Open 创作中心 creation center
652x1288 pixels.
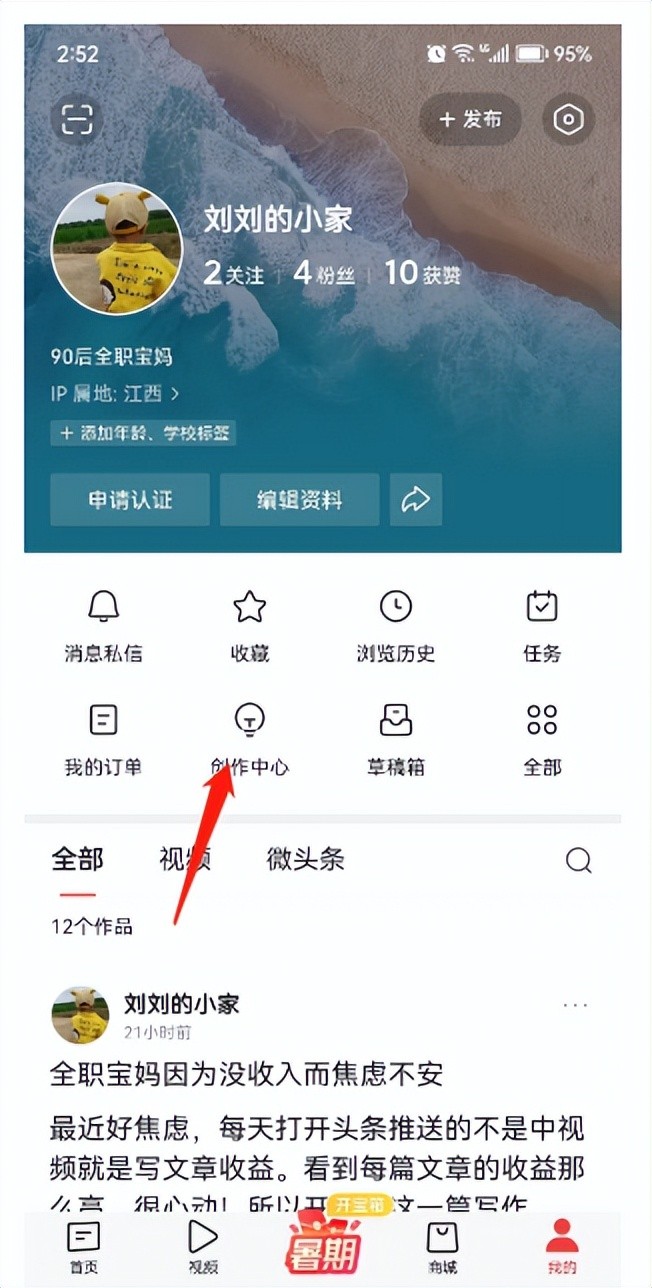249,740
